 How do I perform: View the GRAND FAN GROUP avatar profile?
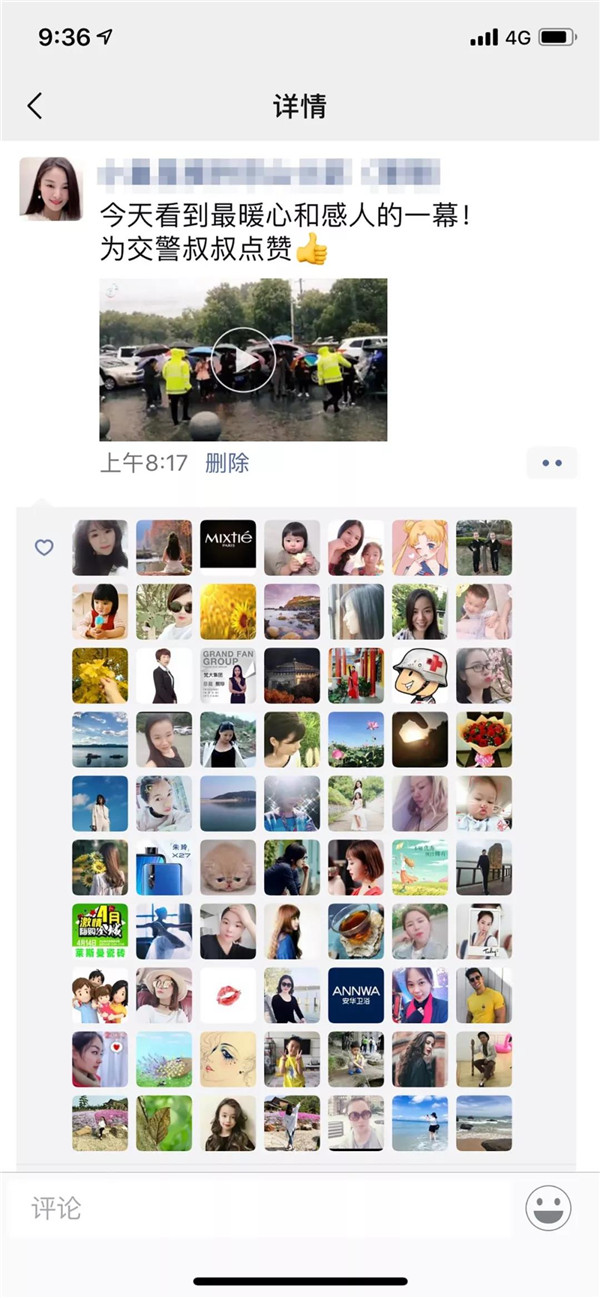pos(228,675)
